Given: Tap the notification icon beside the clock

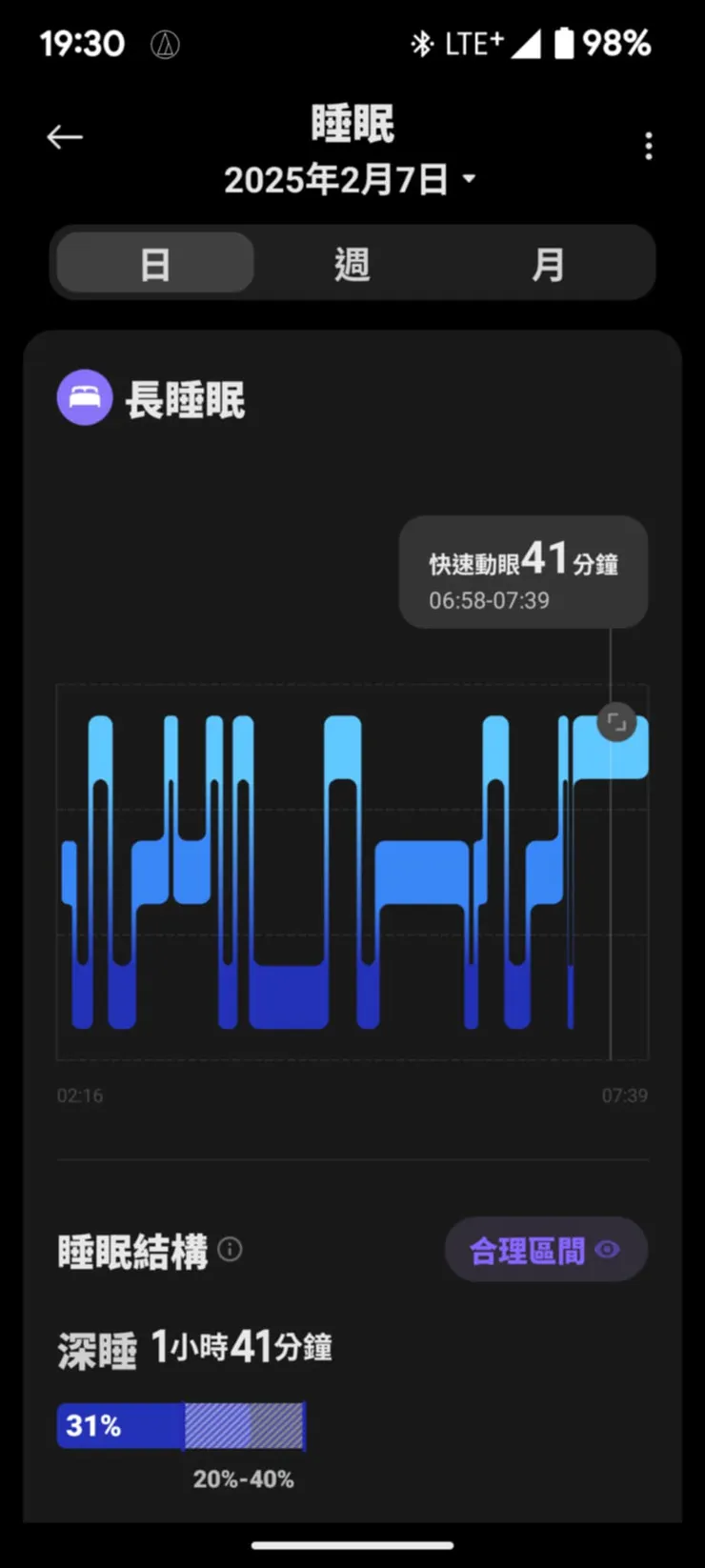Looking at the screenshot, I should [164, 44].
